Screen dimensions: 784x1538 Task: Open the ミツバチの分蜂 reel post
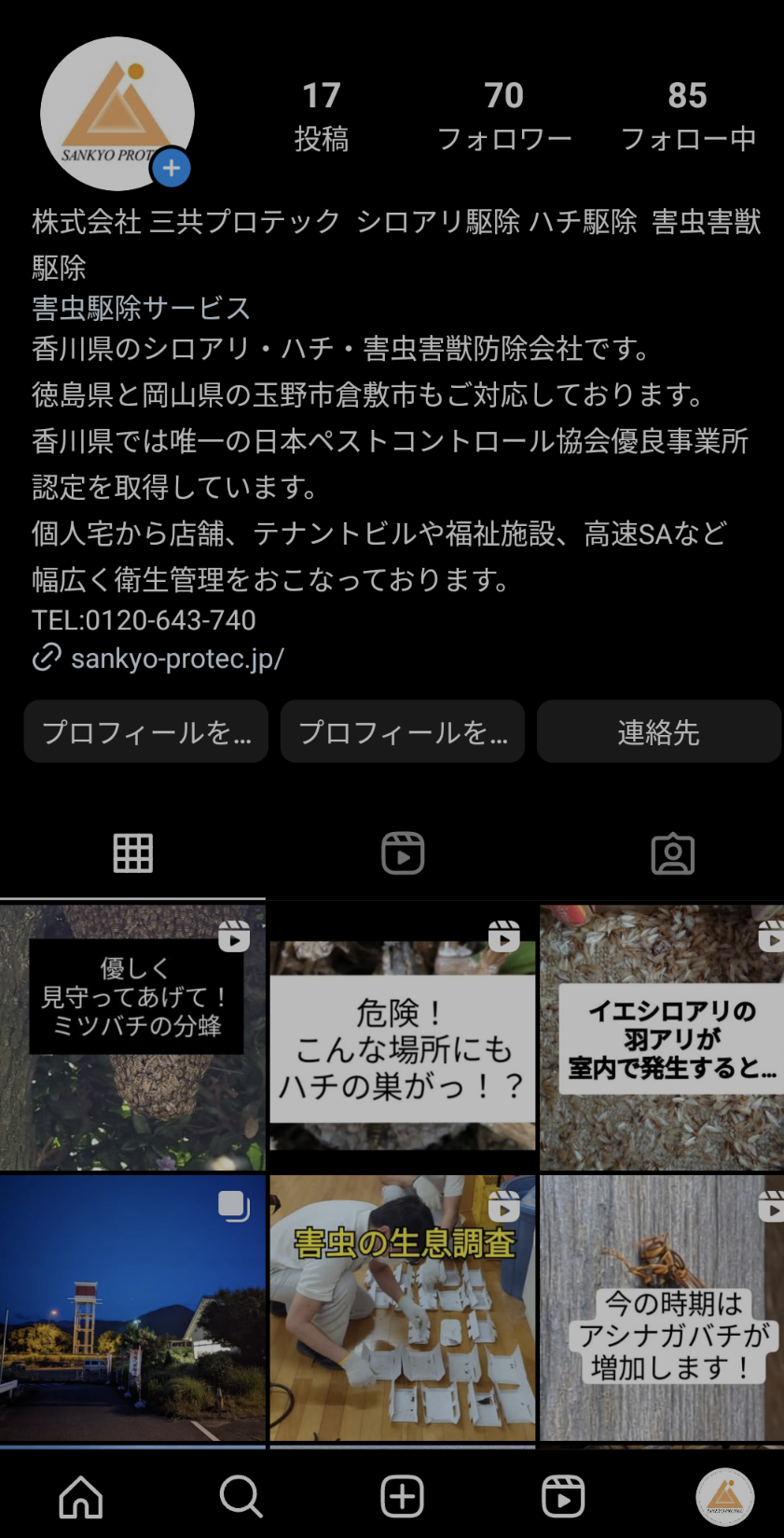132,1037
